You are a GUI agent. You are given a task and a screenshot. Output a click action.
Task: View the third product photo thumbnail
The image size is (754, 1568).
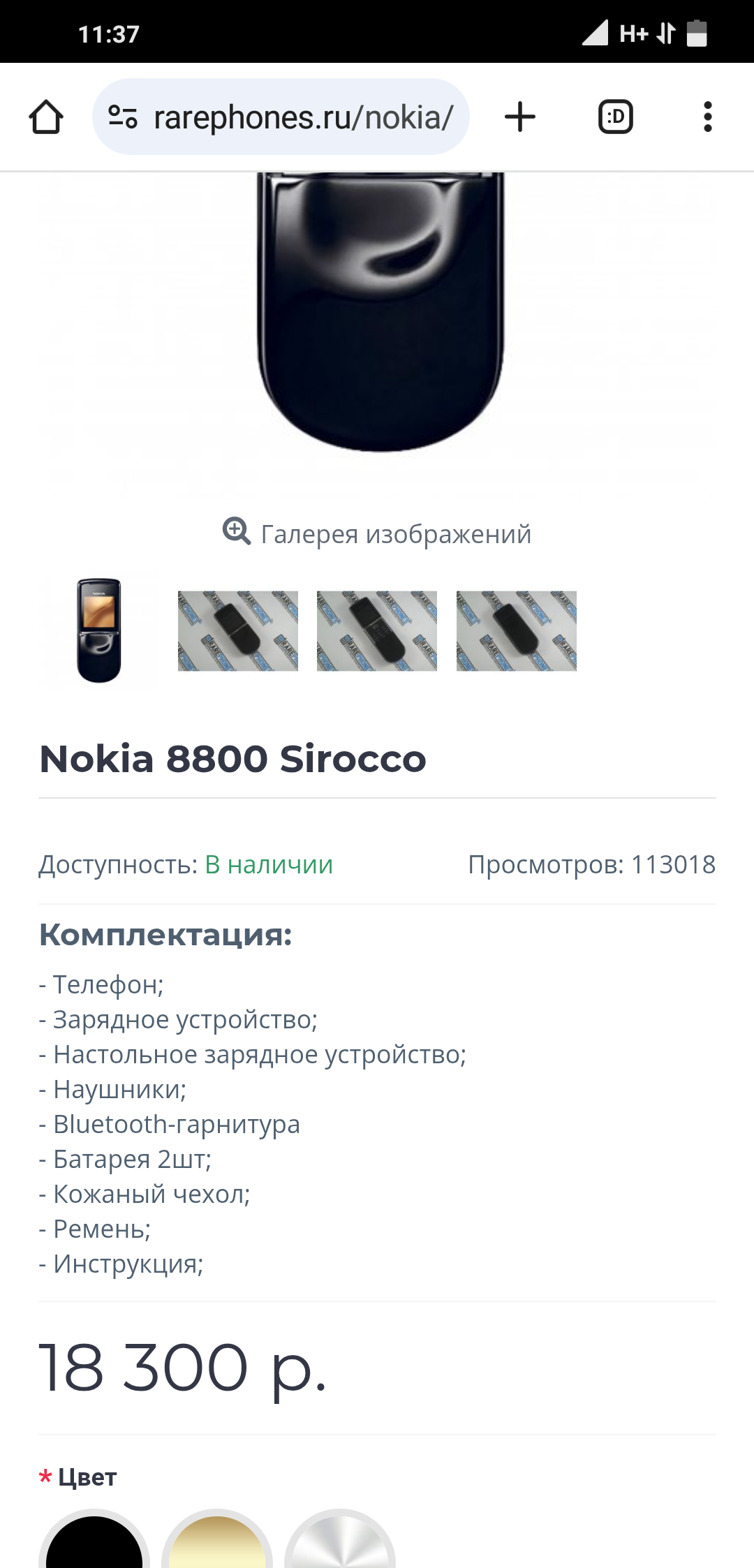coord(377,630)
